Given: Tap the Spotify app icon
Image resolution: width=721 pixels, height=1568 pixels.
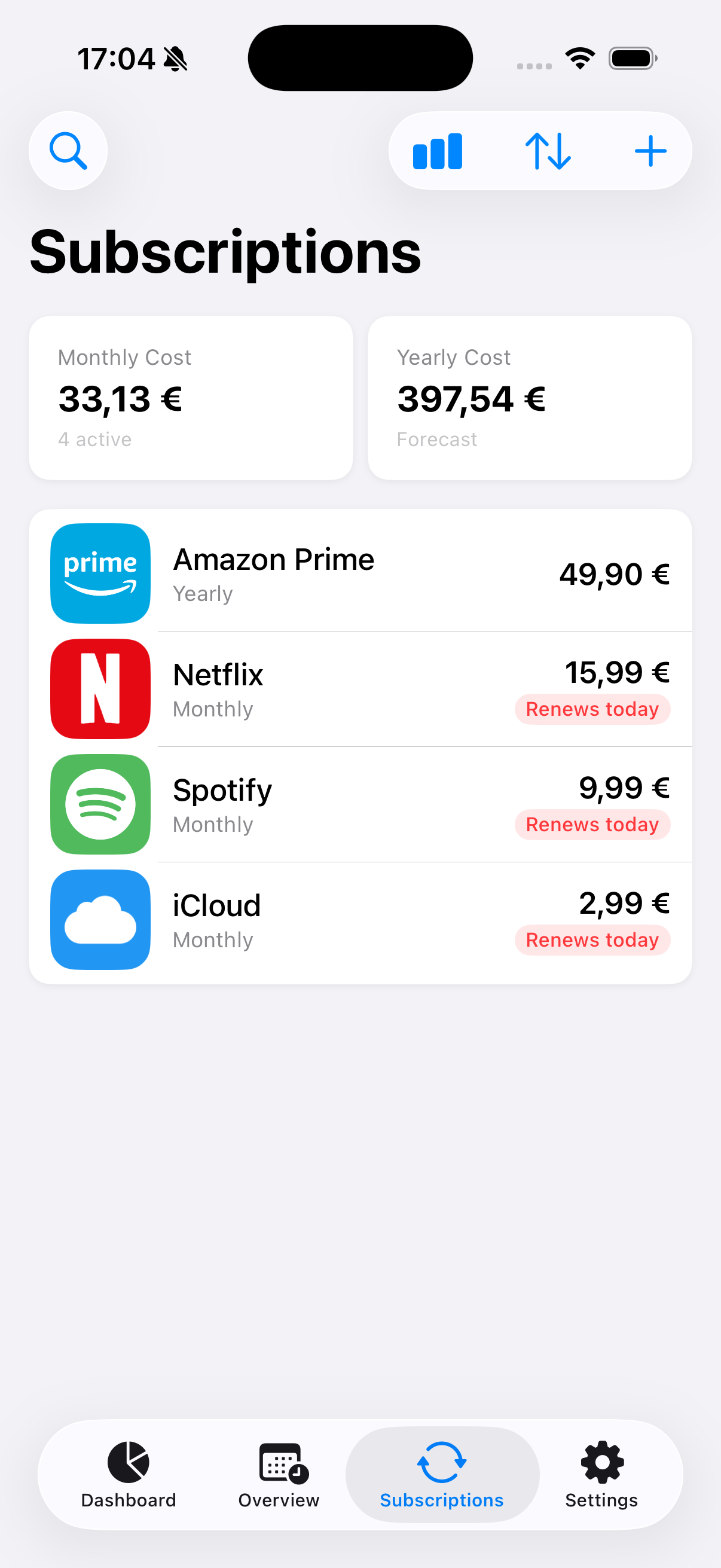Looking at the screenshot, I should click(100, 804).
